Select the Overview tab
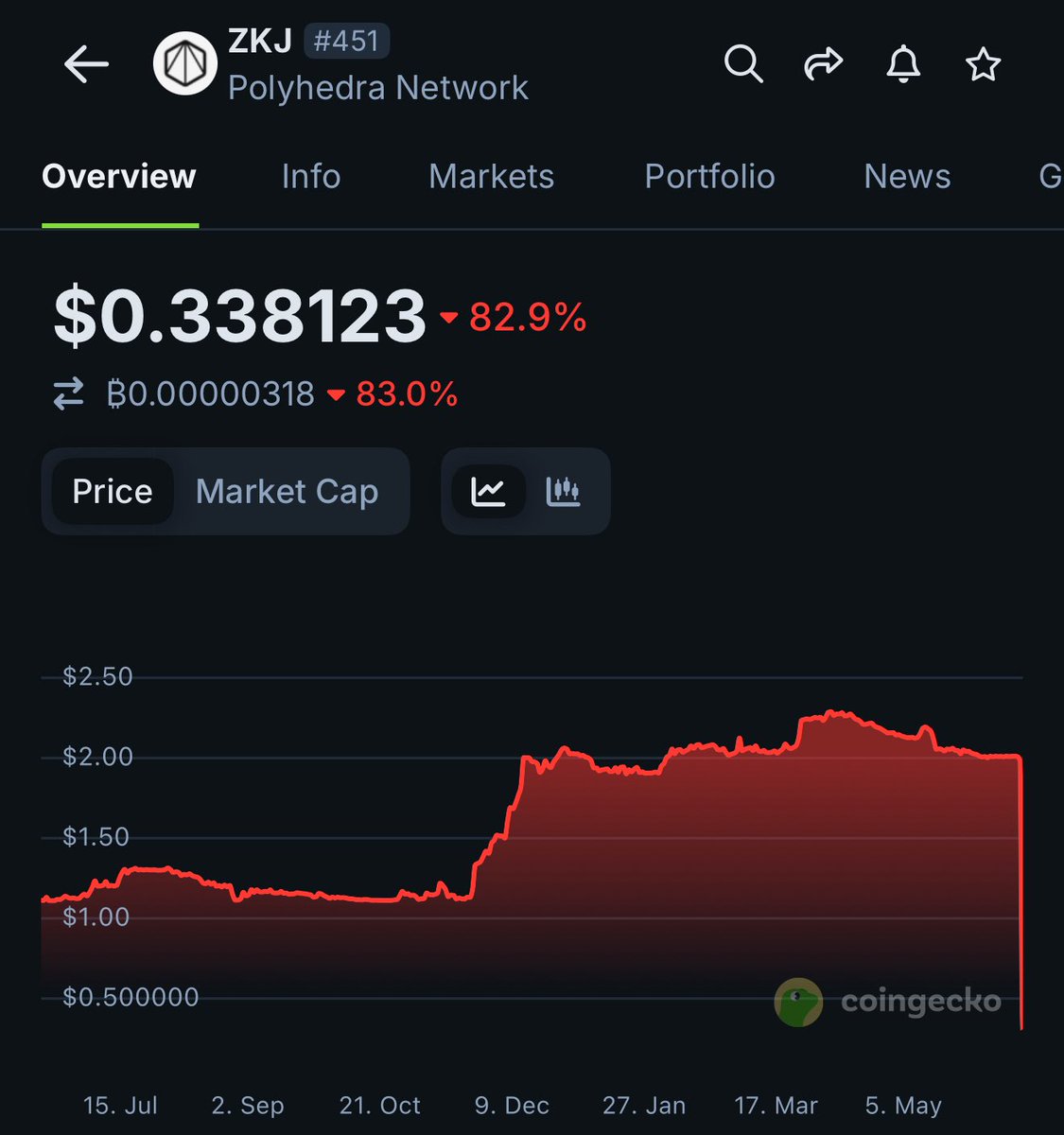The width and height of the screenshot is (1064, 1135). (119, 177)
